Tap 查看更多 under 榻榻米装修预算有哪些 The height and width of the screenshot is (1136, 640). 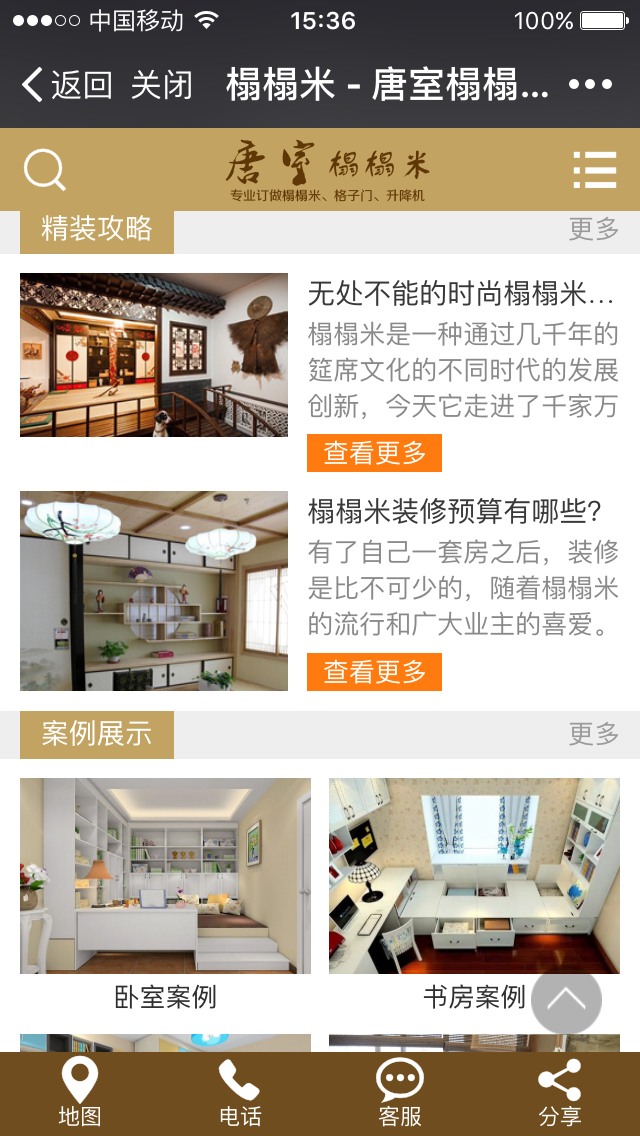click(x=374, y=672)
